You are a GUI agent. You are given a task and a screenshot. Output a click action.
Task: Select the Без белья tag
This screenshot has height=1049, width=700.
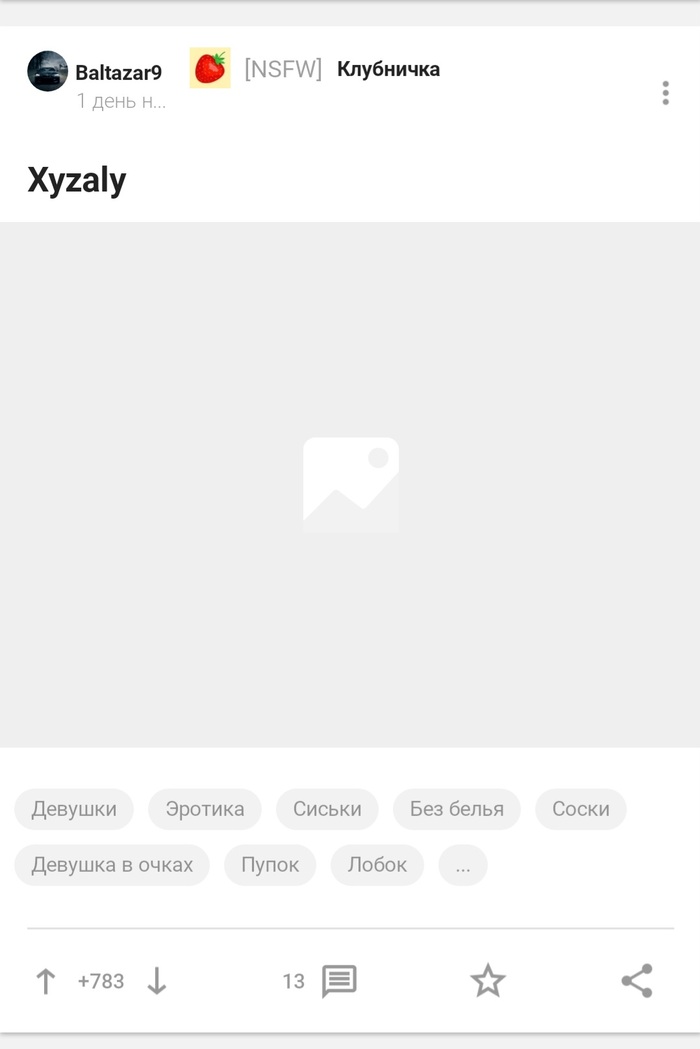click(x=456, y=809)
